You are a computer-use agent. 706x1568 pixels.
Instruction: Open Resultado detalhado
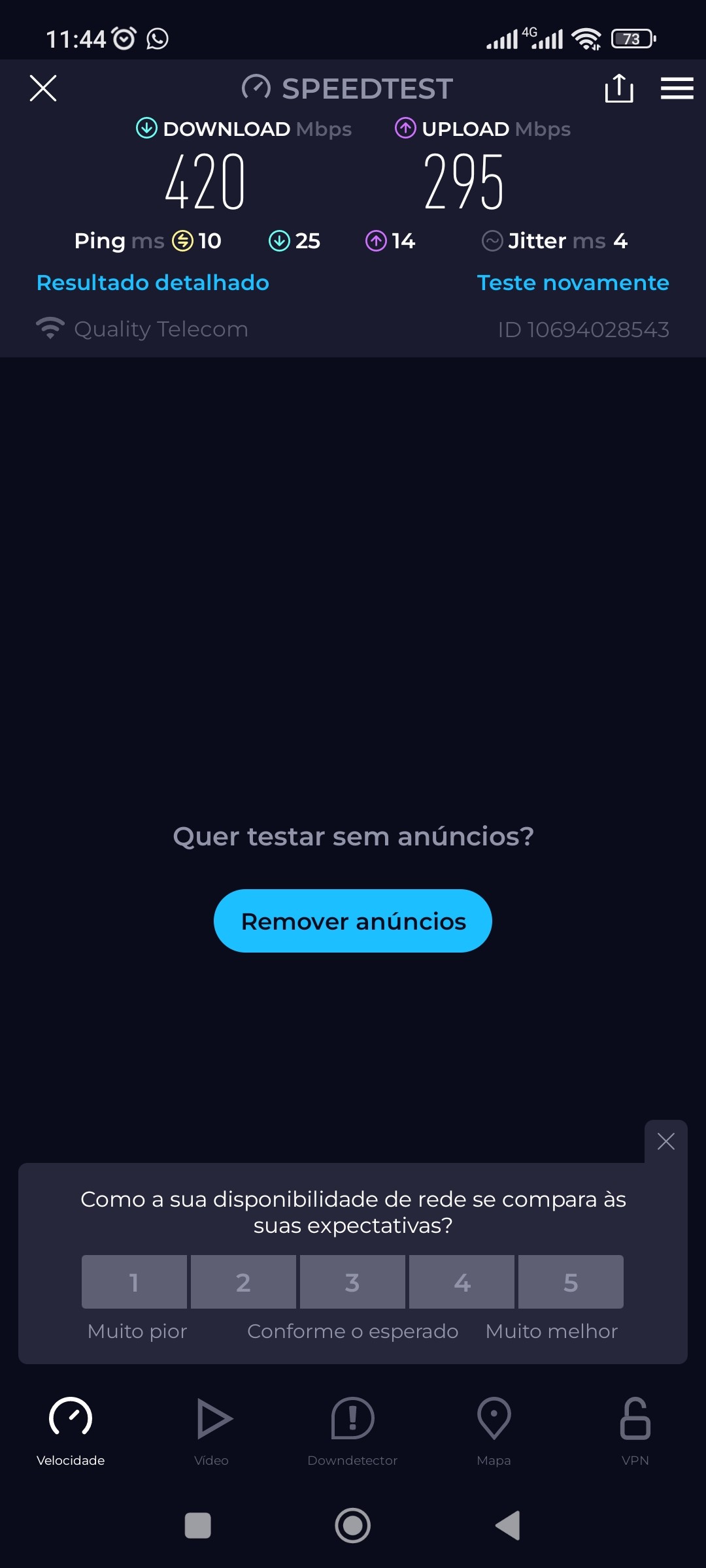[153, 283]
